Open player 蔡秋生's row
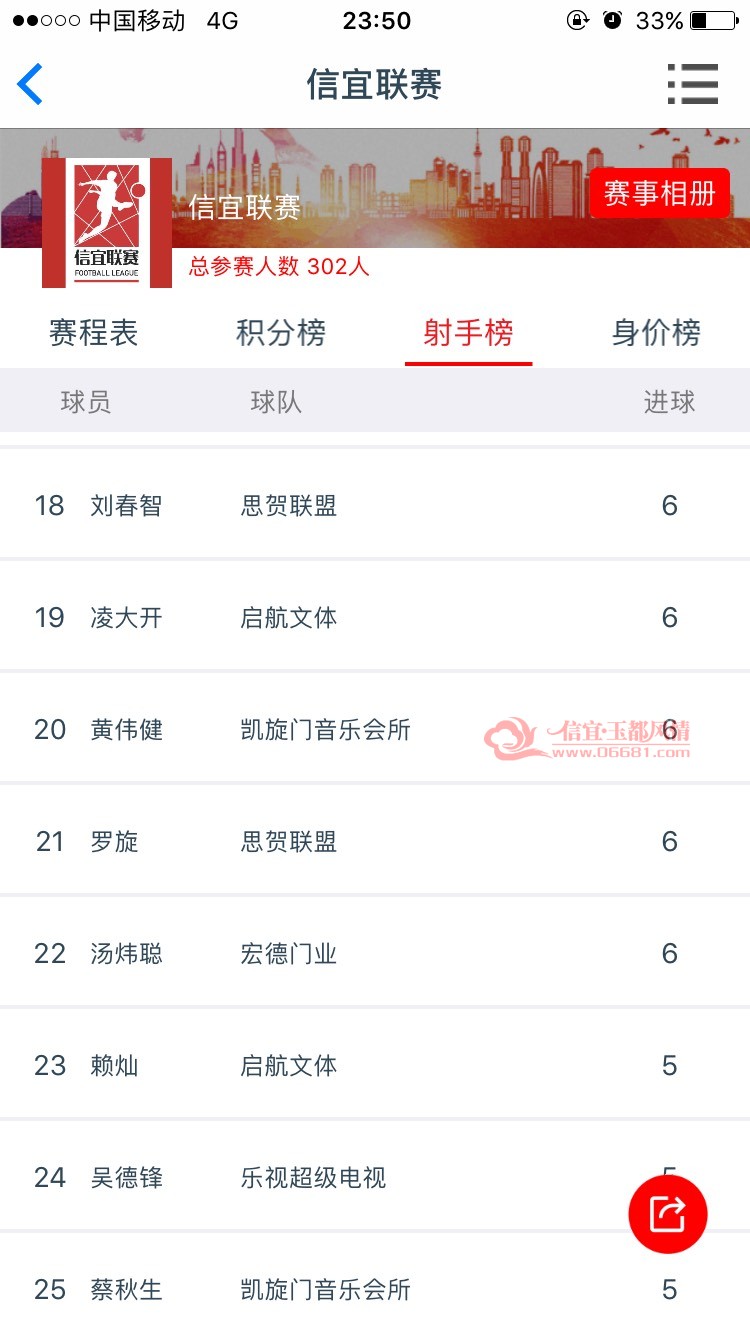 click(x=375, y=1285)
